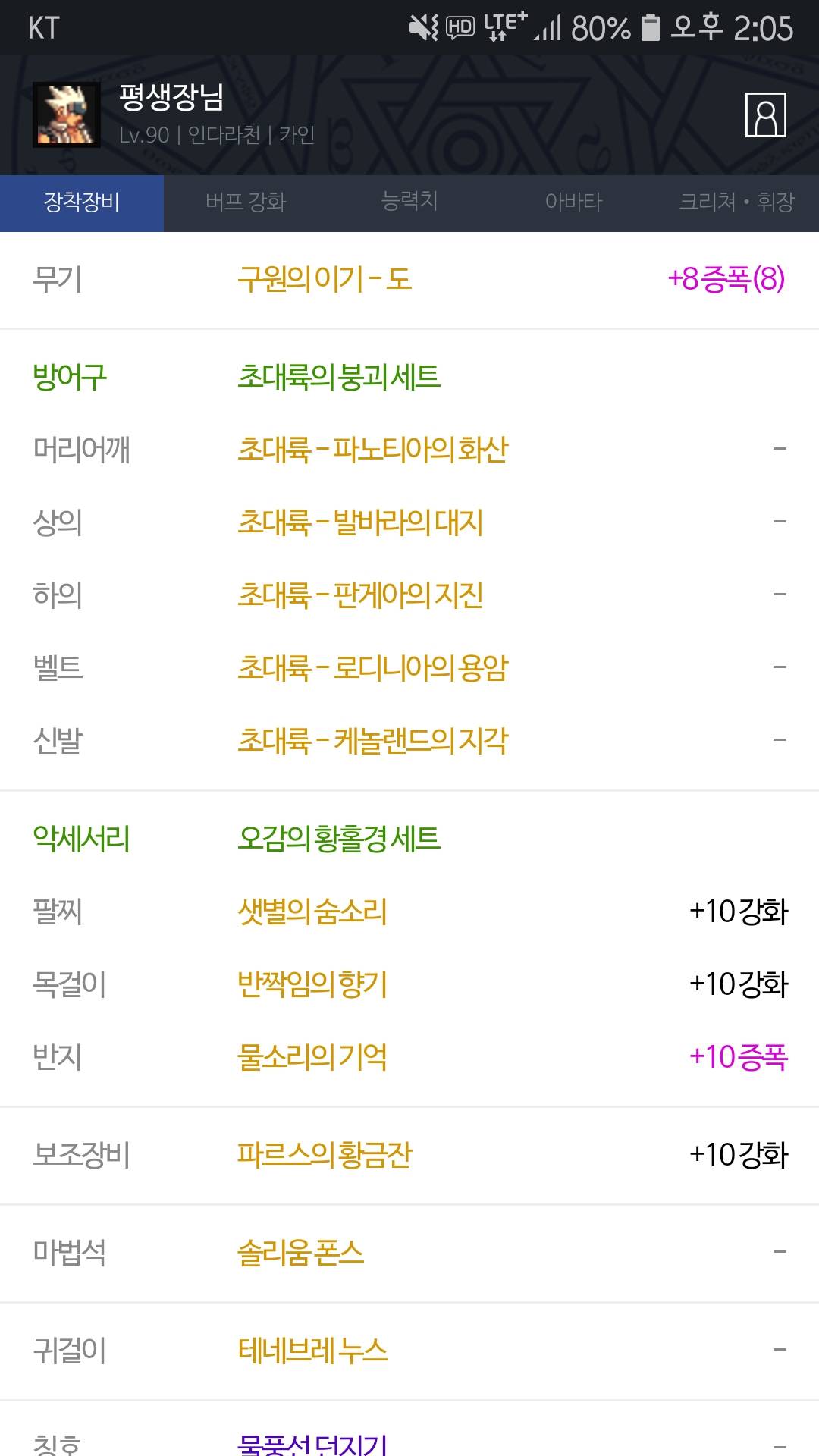View the 테네브레 누스 earring
The width and height of the screenshot is (819, 1456).
[312, 1351]
